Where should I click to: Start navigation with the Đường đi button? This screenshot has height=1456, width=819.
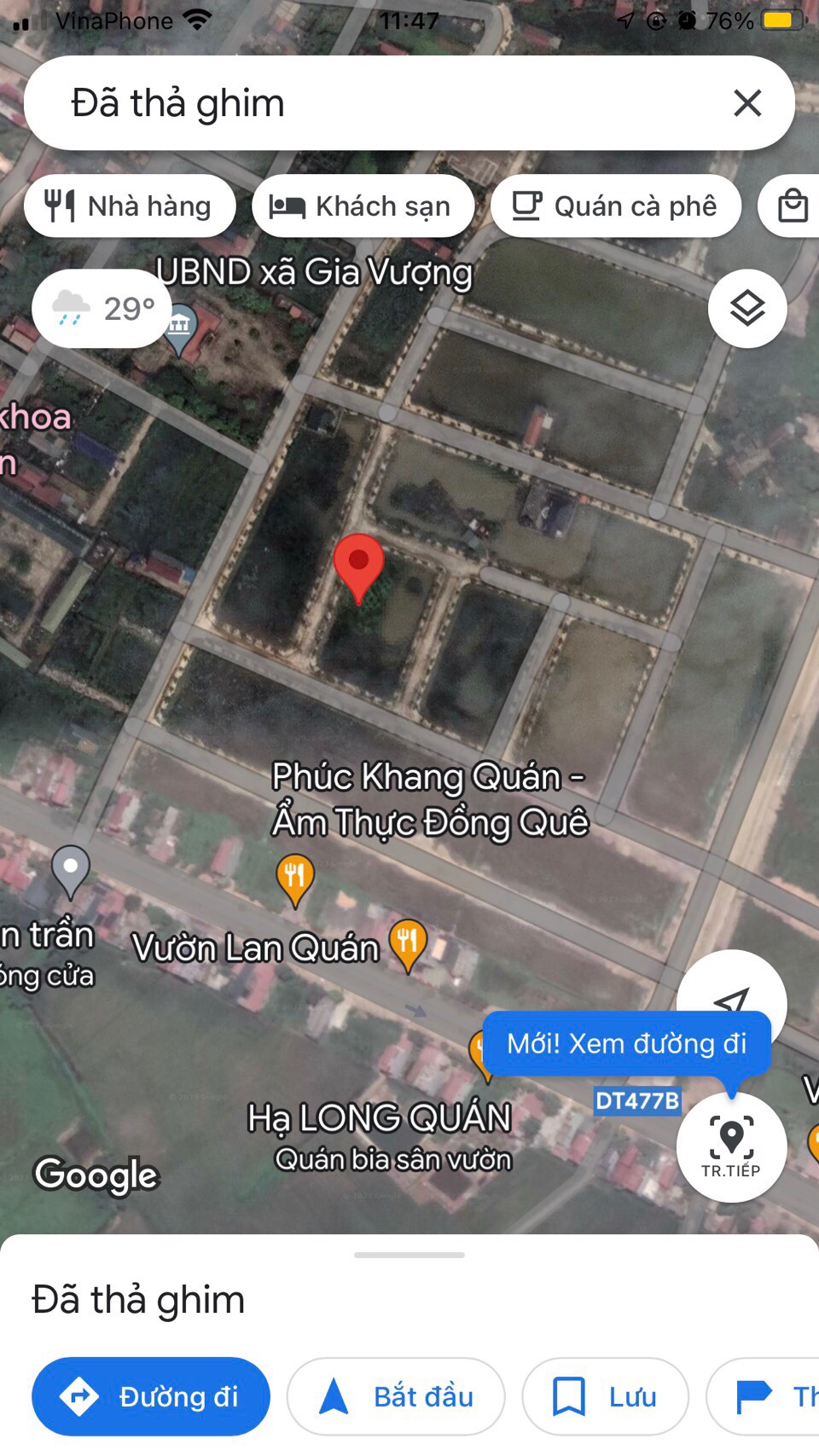150,1395
